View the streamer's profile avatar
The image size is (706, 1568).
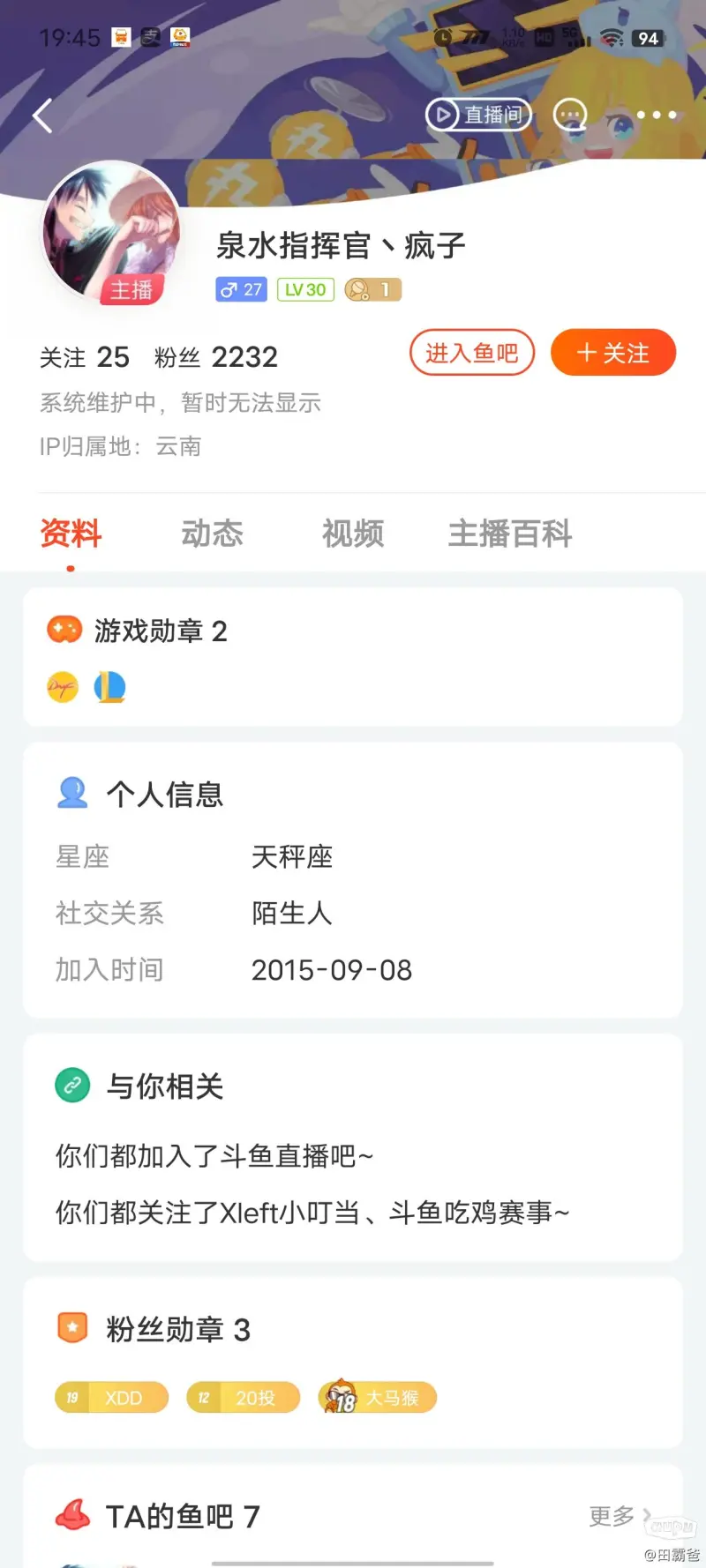coord(111,231)
